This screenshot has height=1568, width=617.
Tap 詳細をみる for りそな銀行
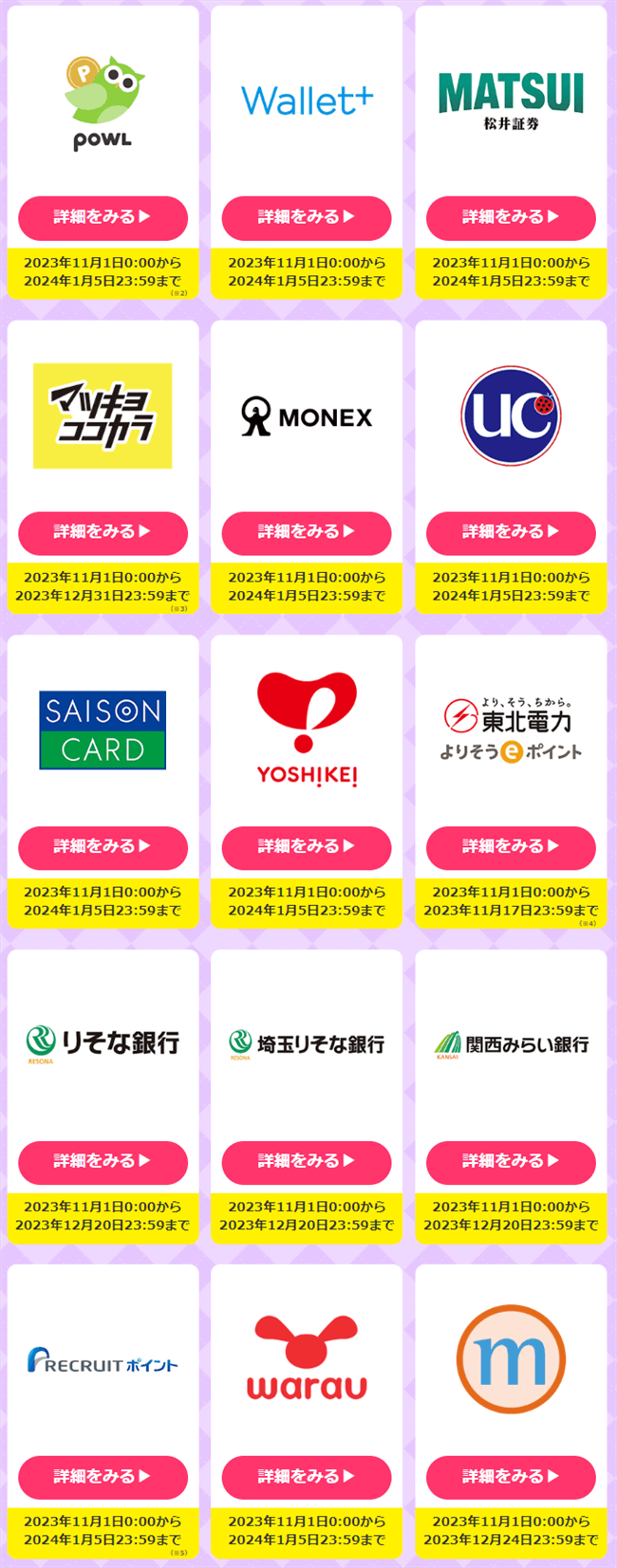point(103,1162)
